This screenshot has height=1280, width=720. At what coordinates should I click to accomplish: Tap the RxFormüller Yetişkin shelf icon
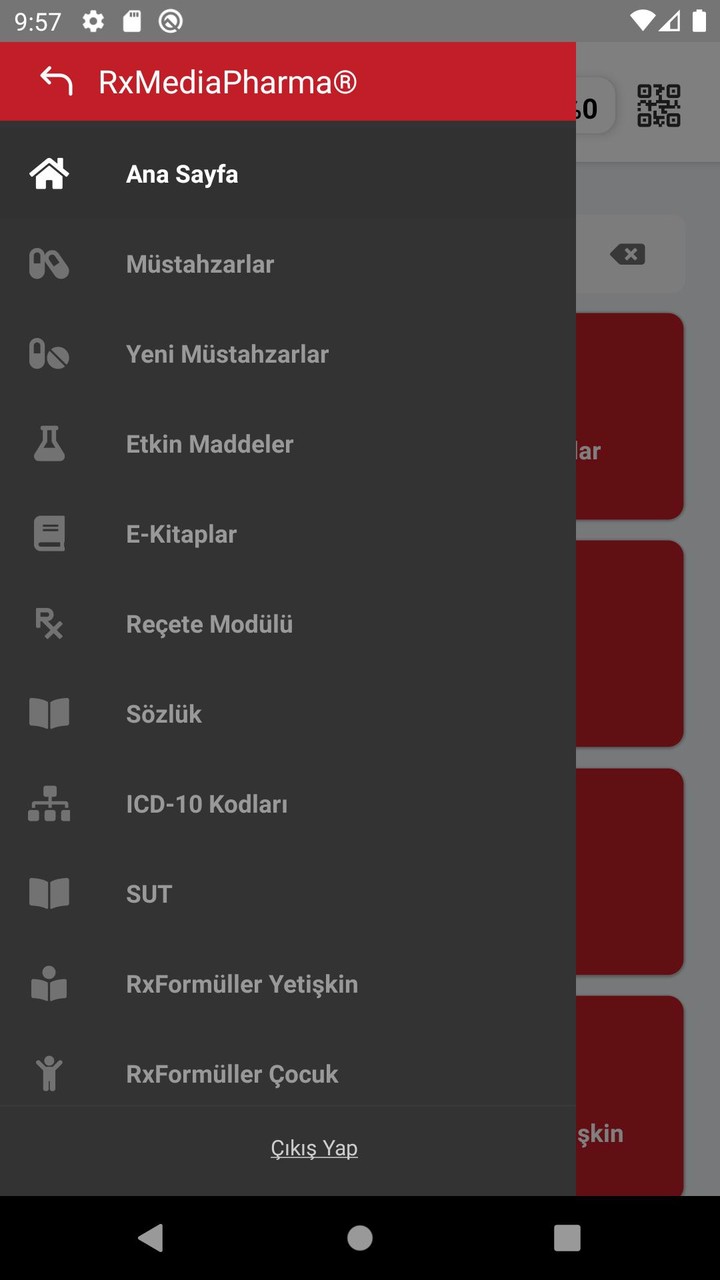click(49, 983)
